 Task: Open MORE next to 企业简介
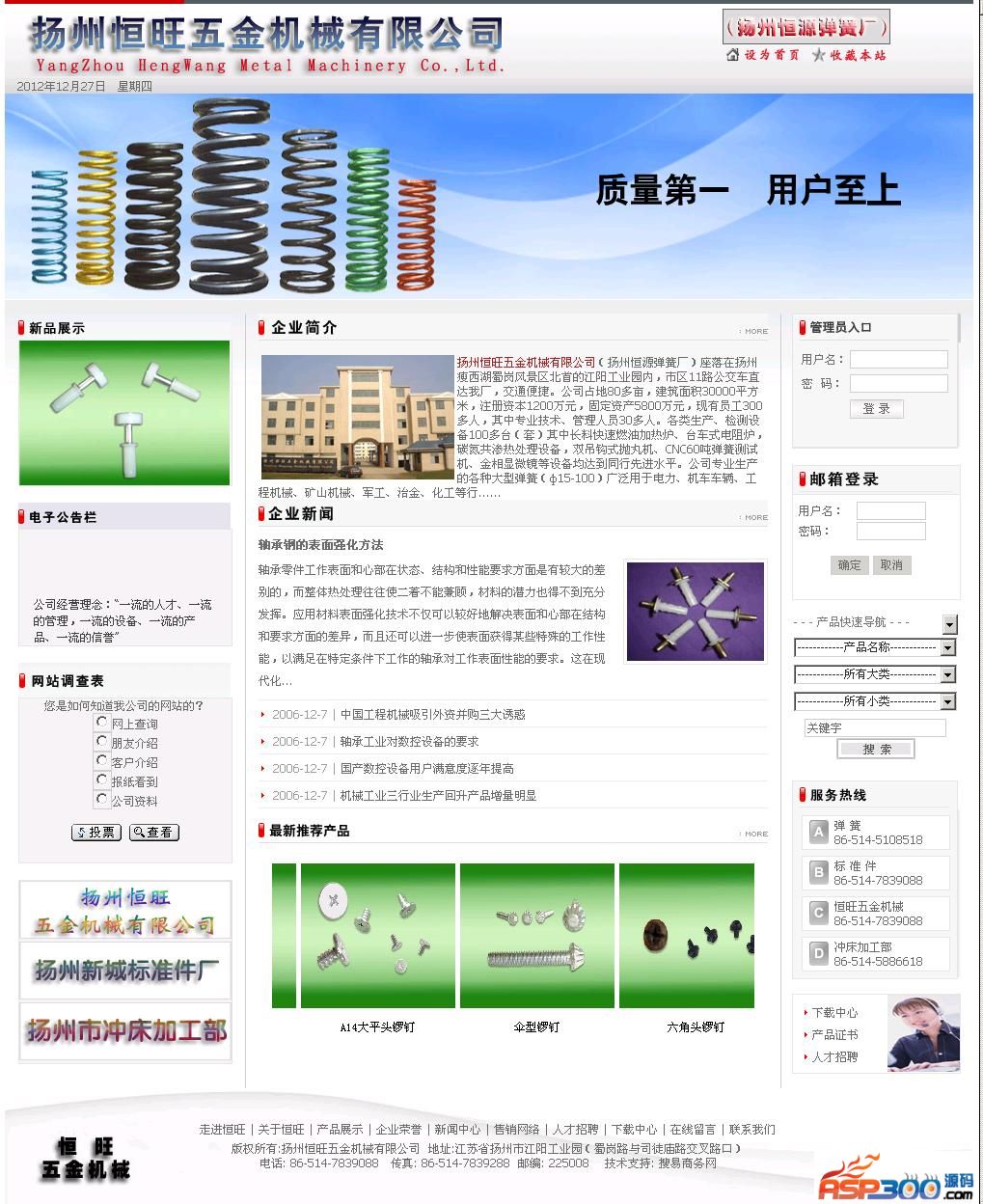[755, 331]
